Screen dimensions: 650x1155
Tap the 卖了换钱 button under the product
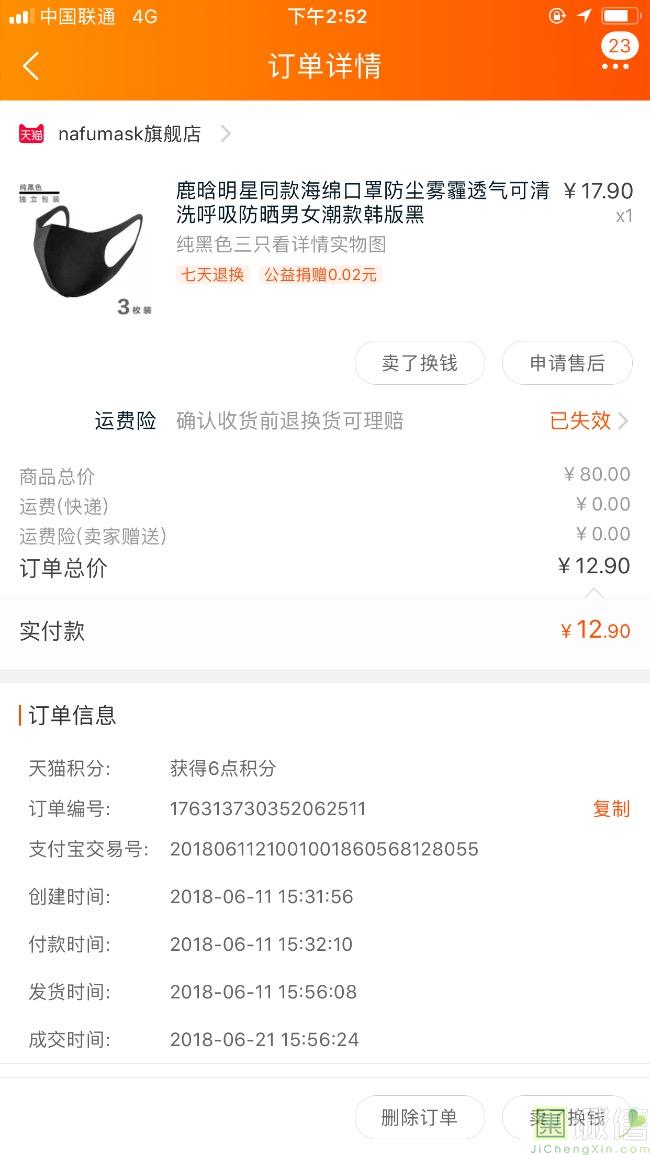click(419, 363)
